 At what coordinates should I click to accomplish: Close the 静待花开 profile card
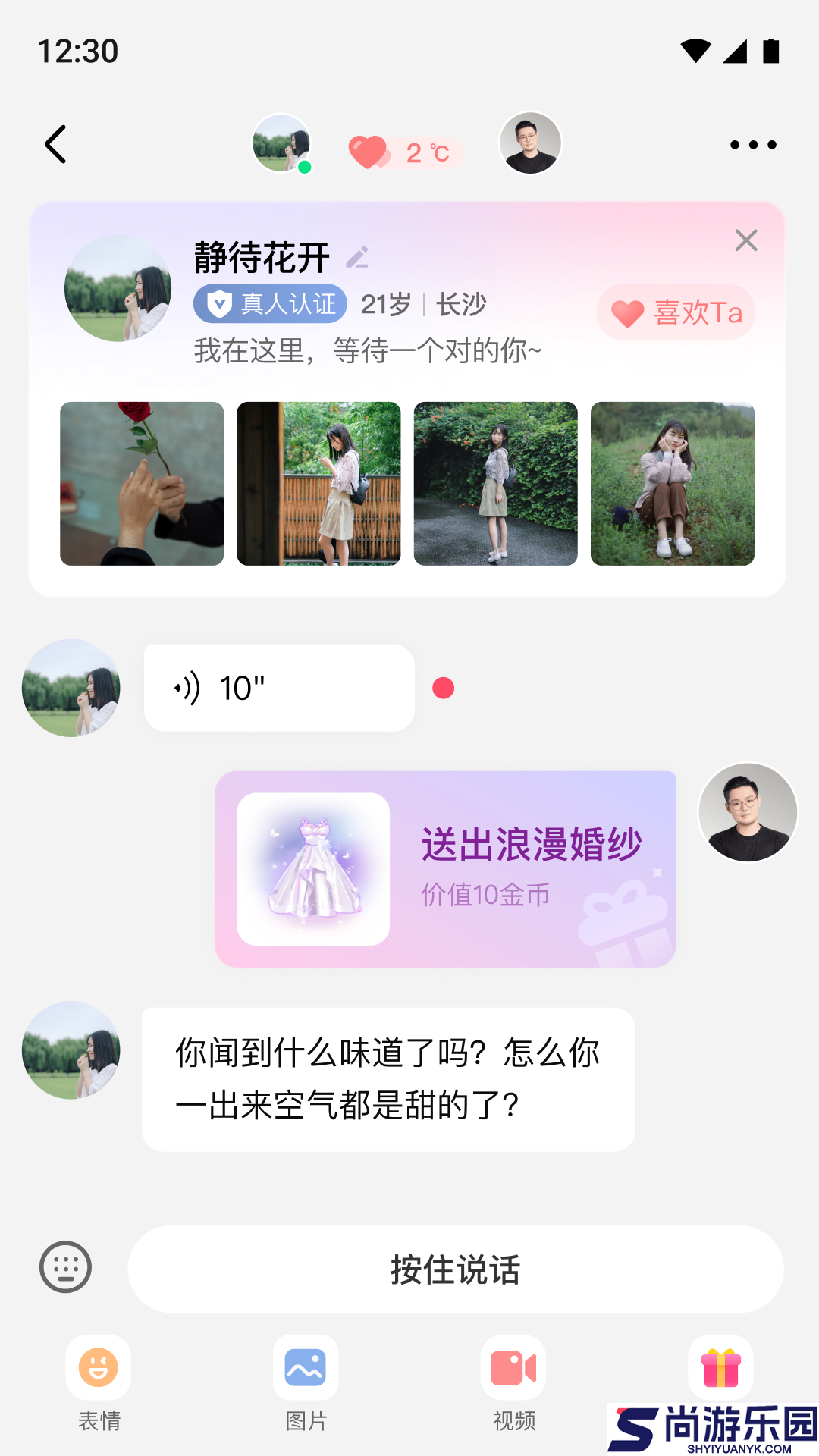[x=747, y=240]
